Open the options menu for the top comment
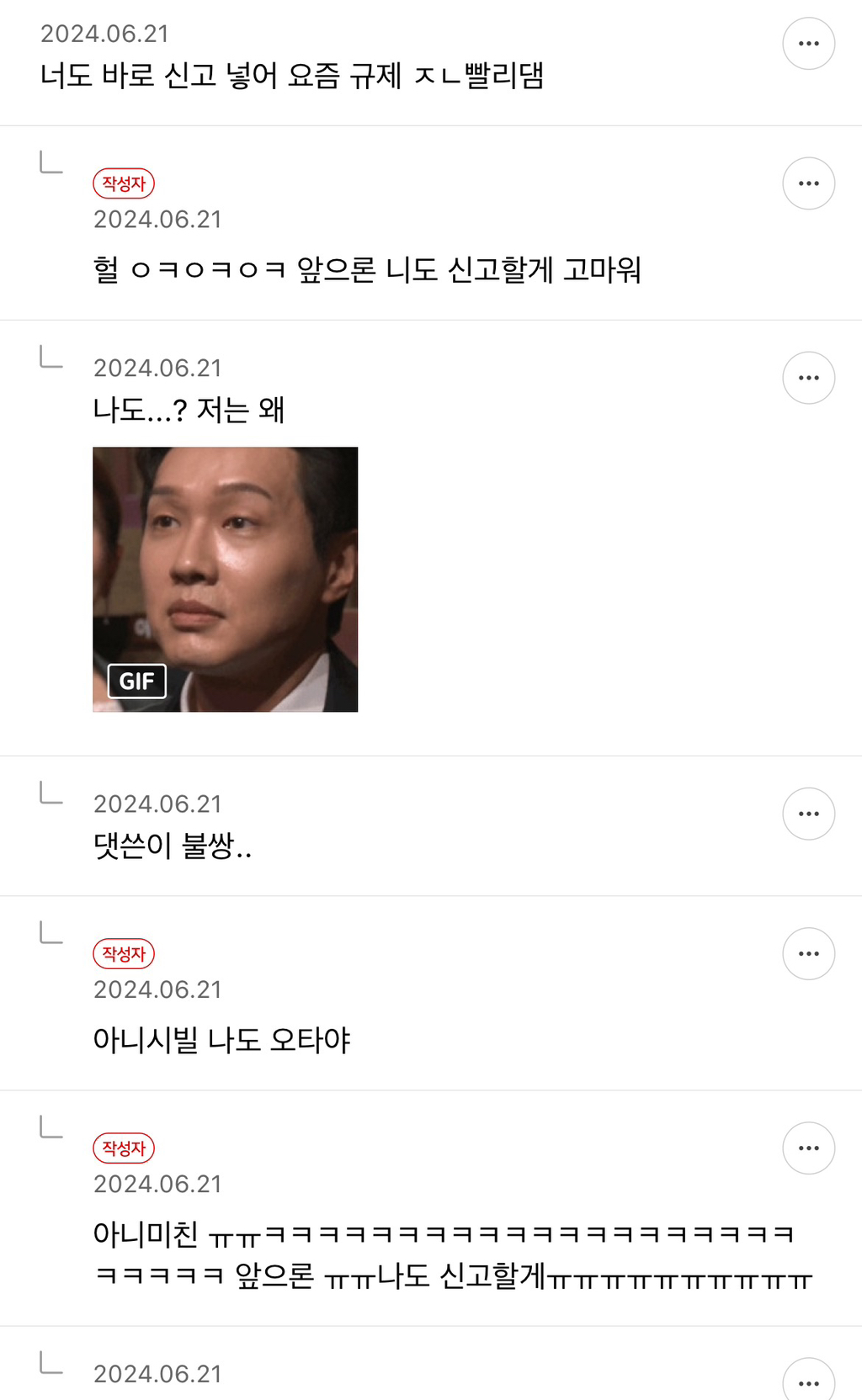 pos(808,42)
